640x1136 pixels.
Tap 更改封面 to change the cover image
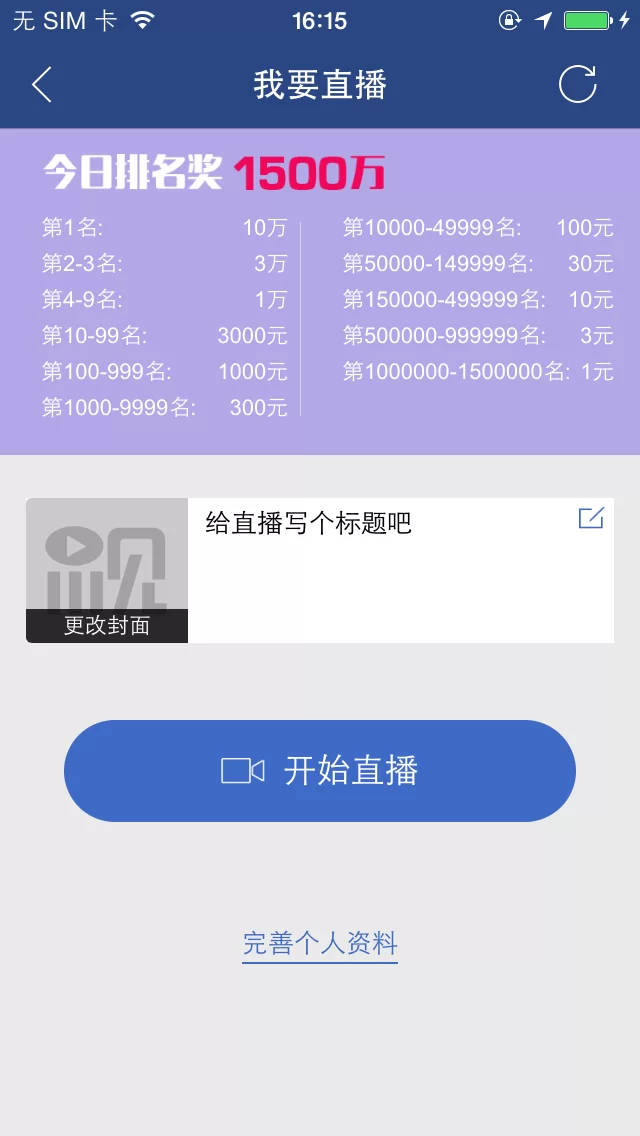pyautogui.click(x=107, y=625)
